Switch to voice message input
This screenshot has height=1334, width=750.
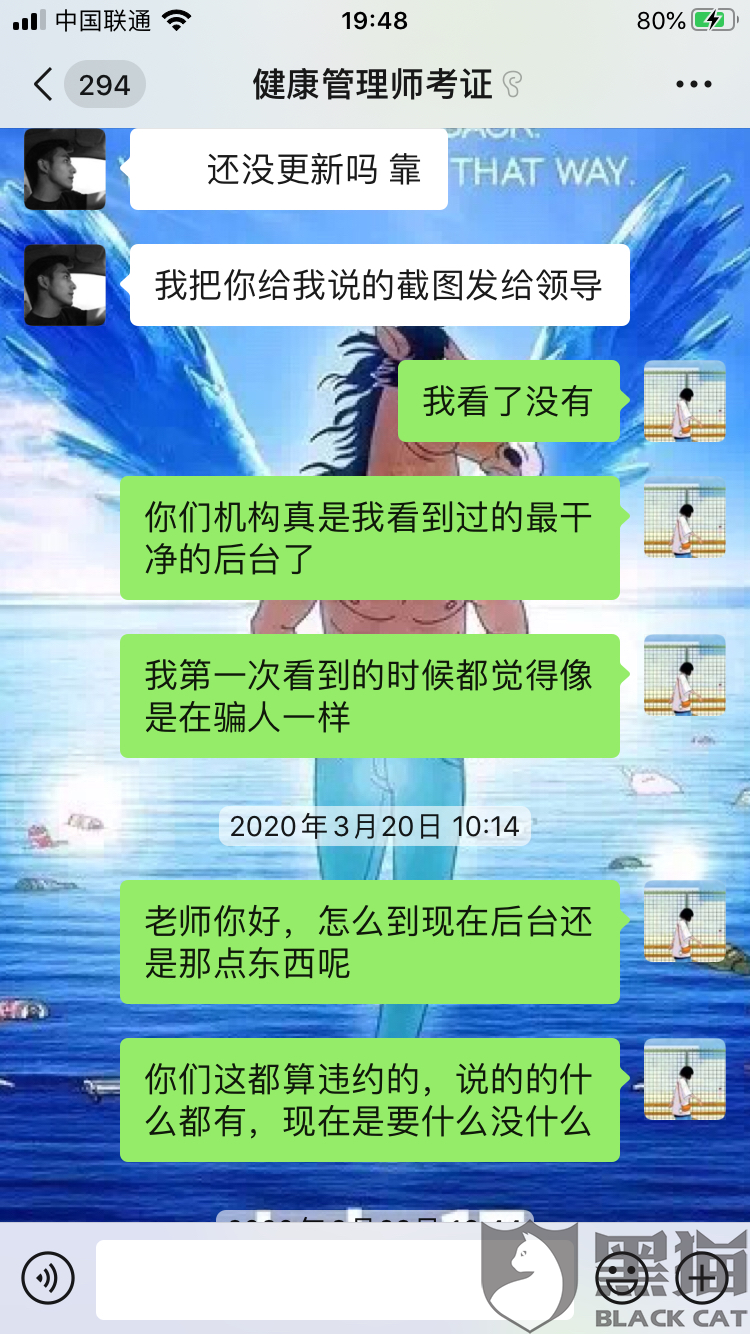(47, 1278)
